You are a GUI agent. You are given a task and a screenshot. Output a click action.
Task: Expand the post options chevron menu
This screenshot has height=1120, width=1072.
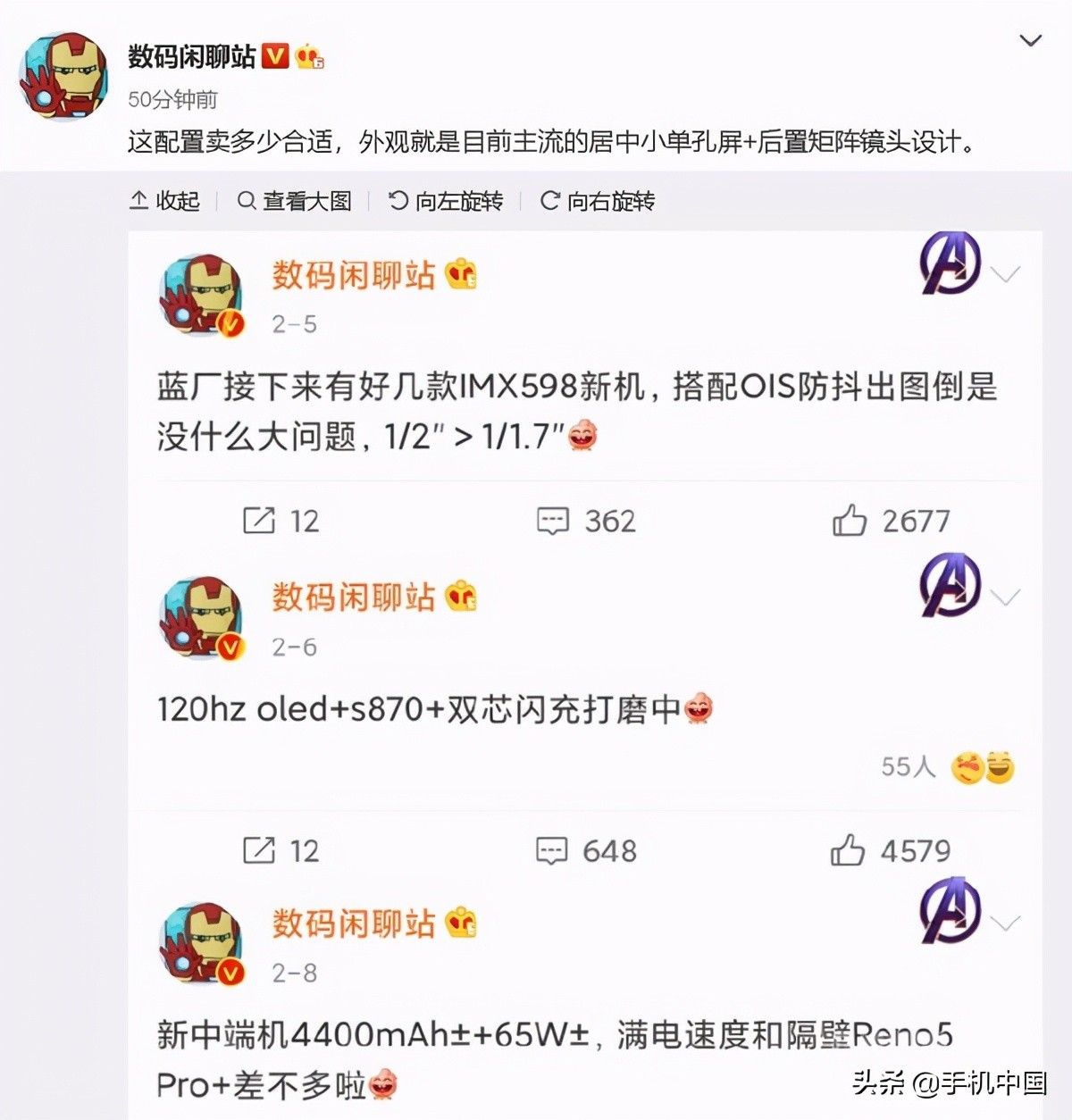[x=1030, y=40]
